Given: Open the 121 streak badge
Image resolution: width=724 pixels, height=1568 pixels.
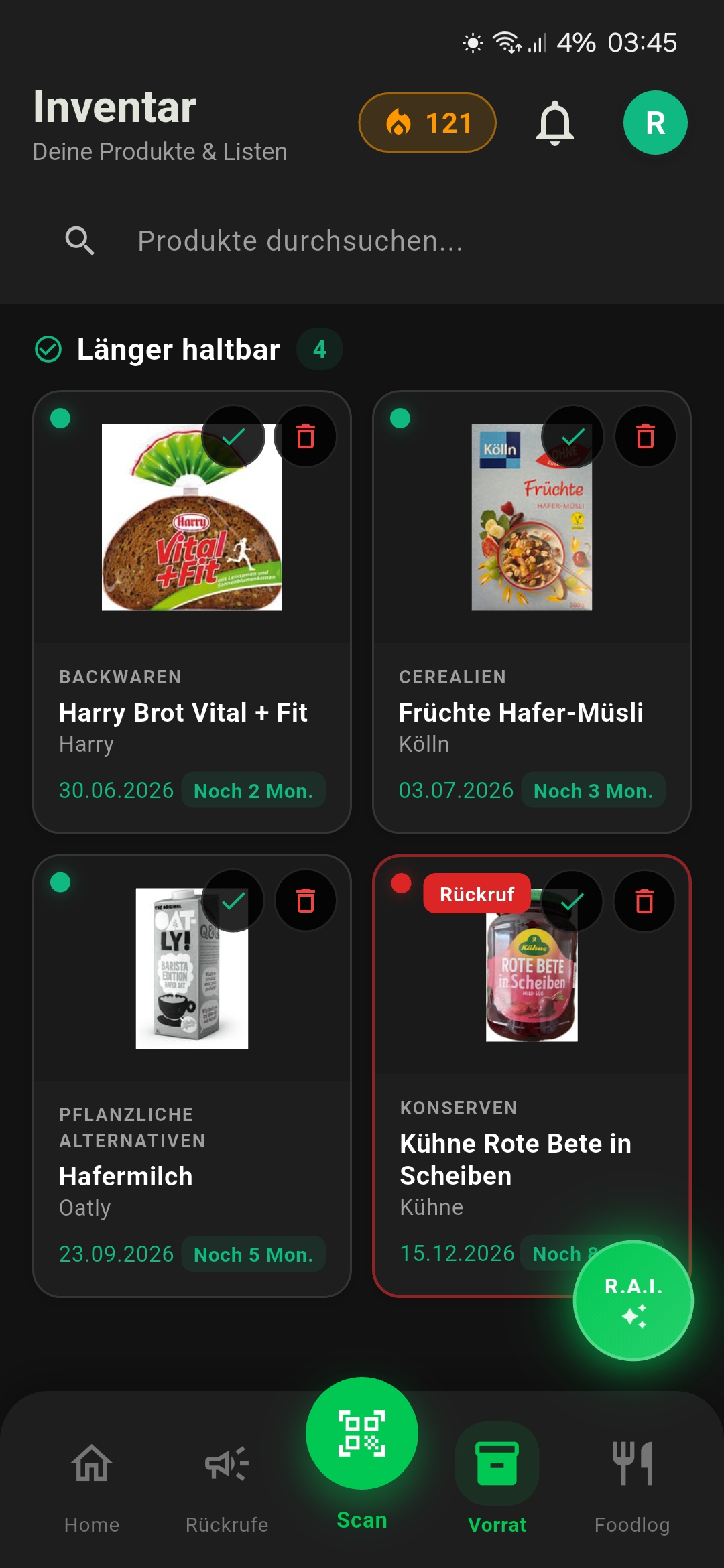Looking at the screenshot, I should (x=428, y=123).
